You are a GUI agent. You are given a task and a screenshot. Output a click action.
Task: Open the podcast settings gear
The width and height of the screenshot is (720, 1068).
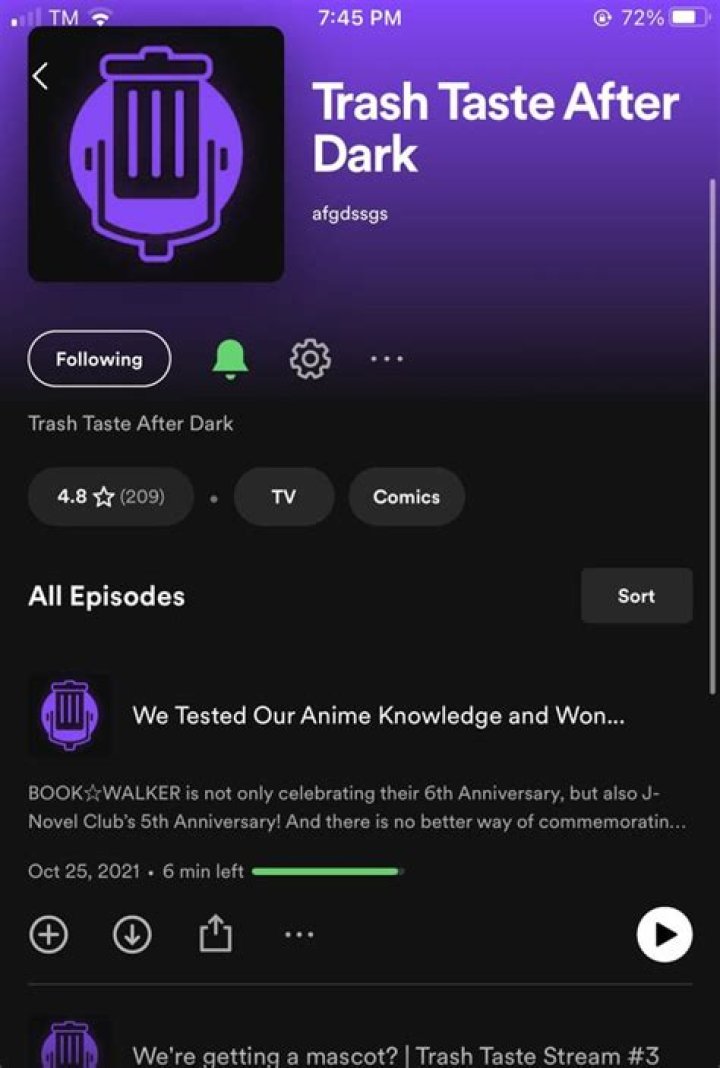[x=310, y=358]
